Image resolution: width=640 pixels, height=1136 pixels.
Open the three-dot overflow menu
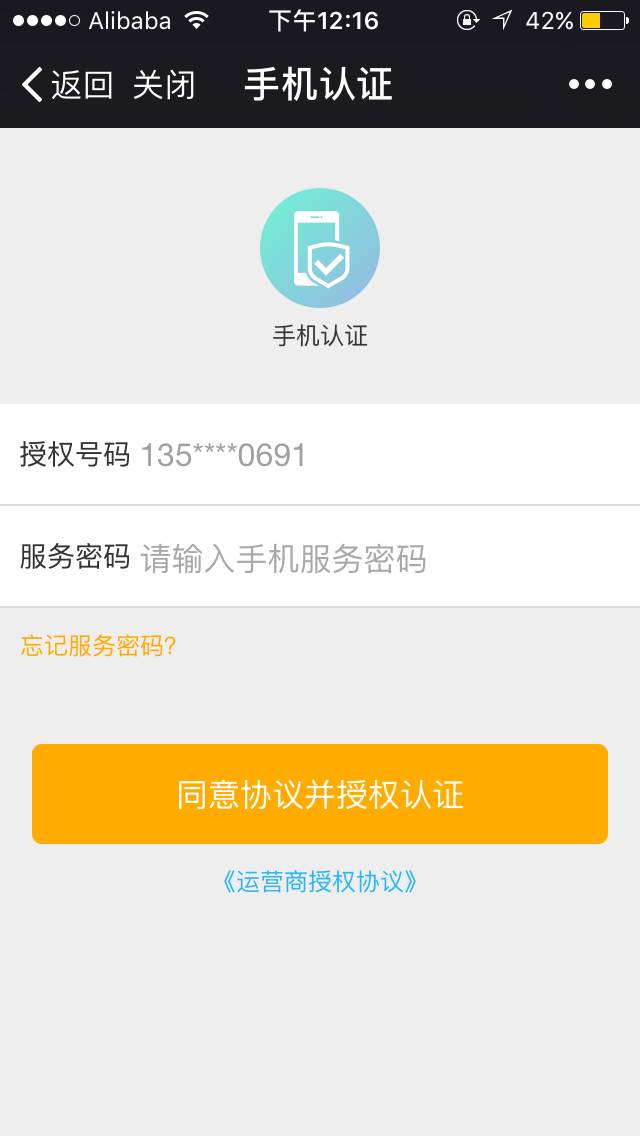tap(590, 85)
